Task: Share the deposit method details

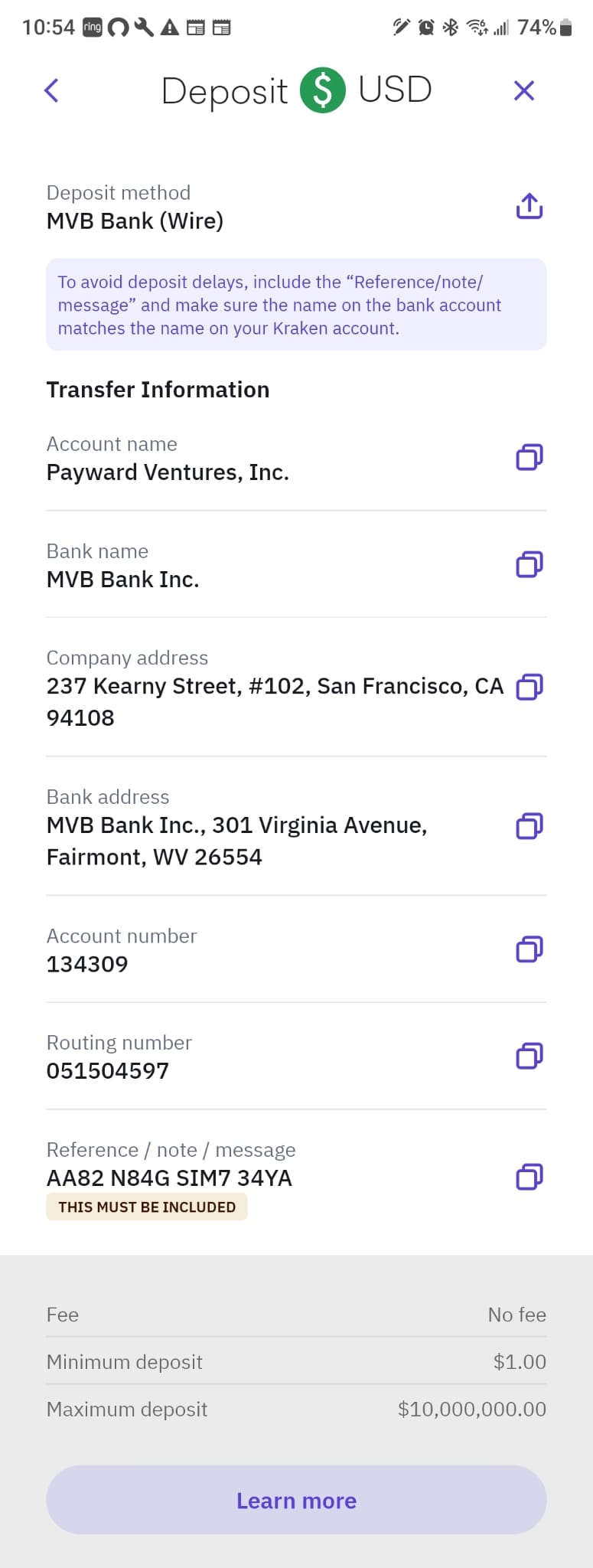Action: pyautogui.click(x=529, y=206)
